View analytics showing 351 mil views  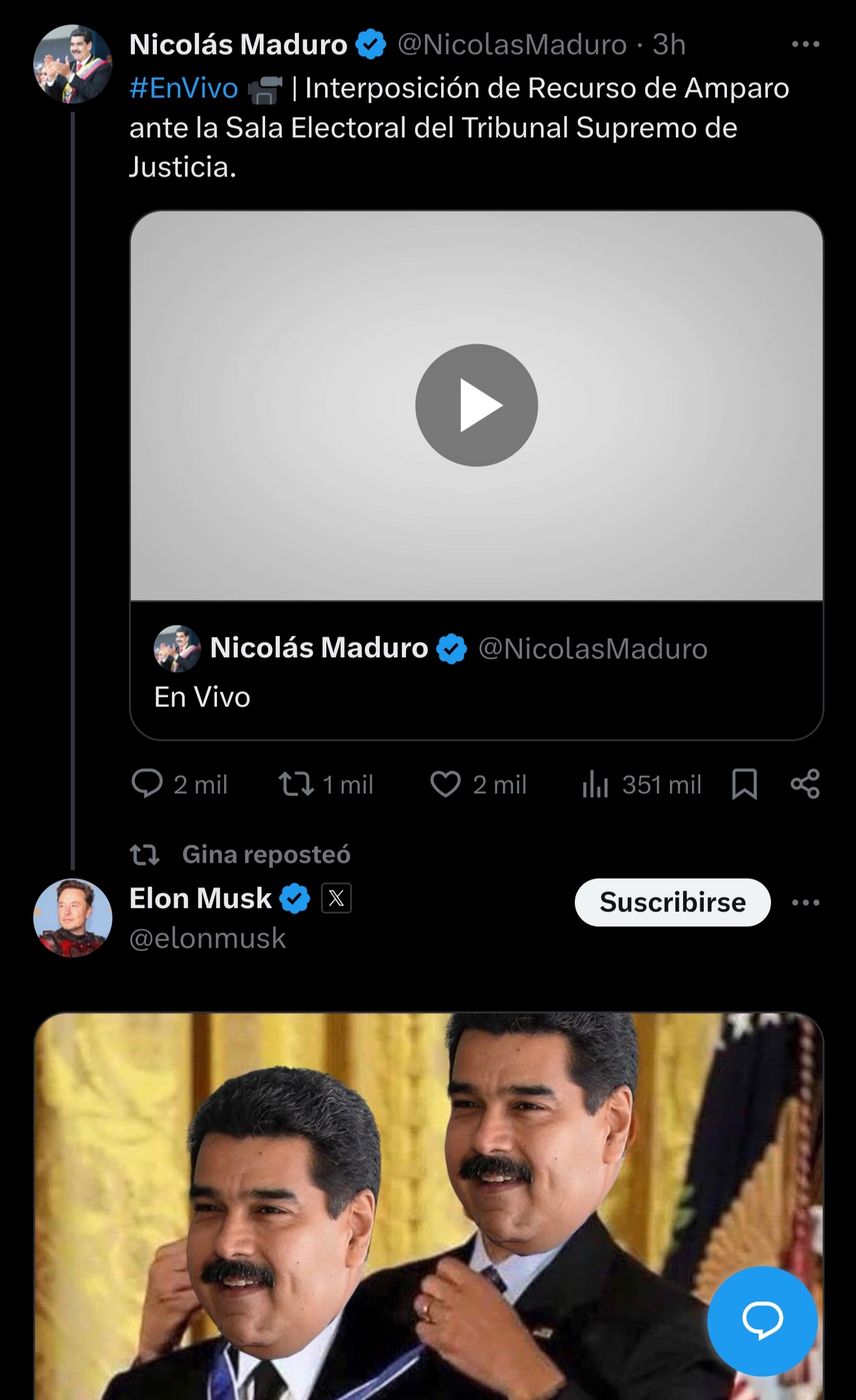[595, 784]
